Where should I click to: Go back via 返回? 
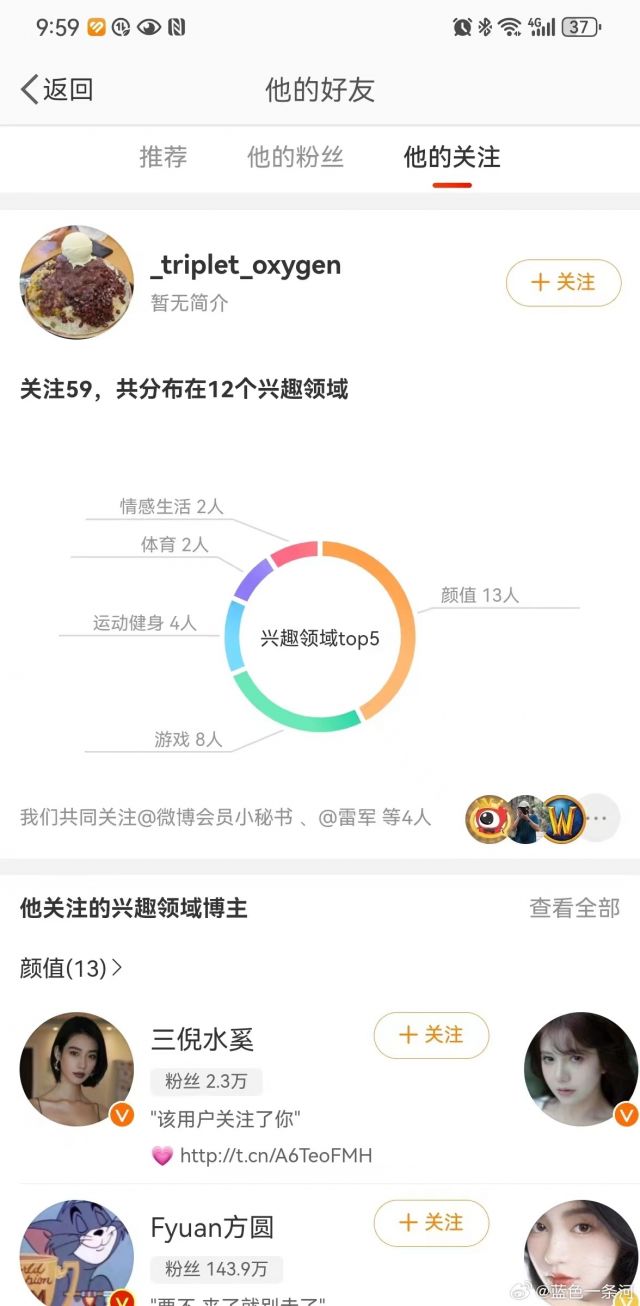pyautogui.click(x=57, y=89)
